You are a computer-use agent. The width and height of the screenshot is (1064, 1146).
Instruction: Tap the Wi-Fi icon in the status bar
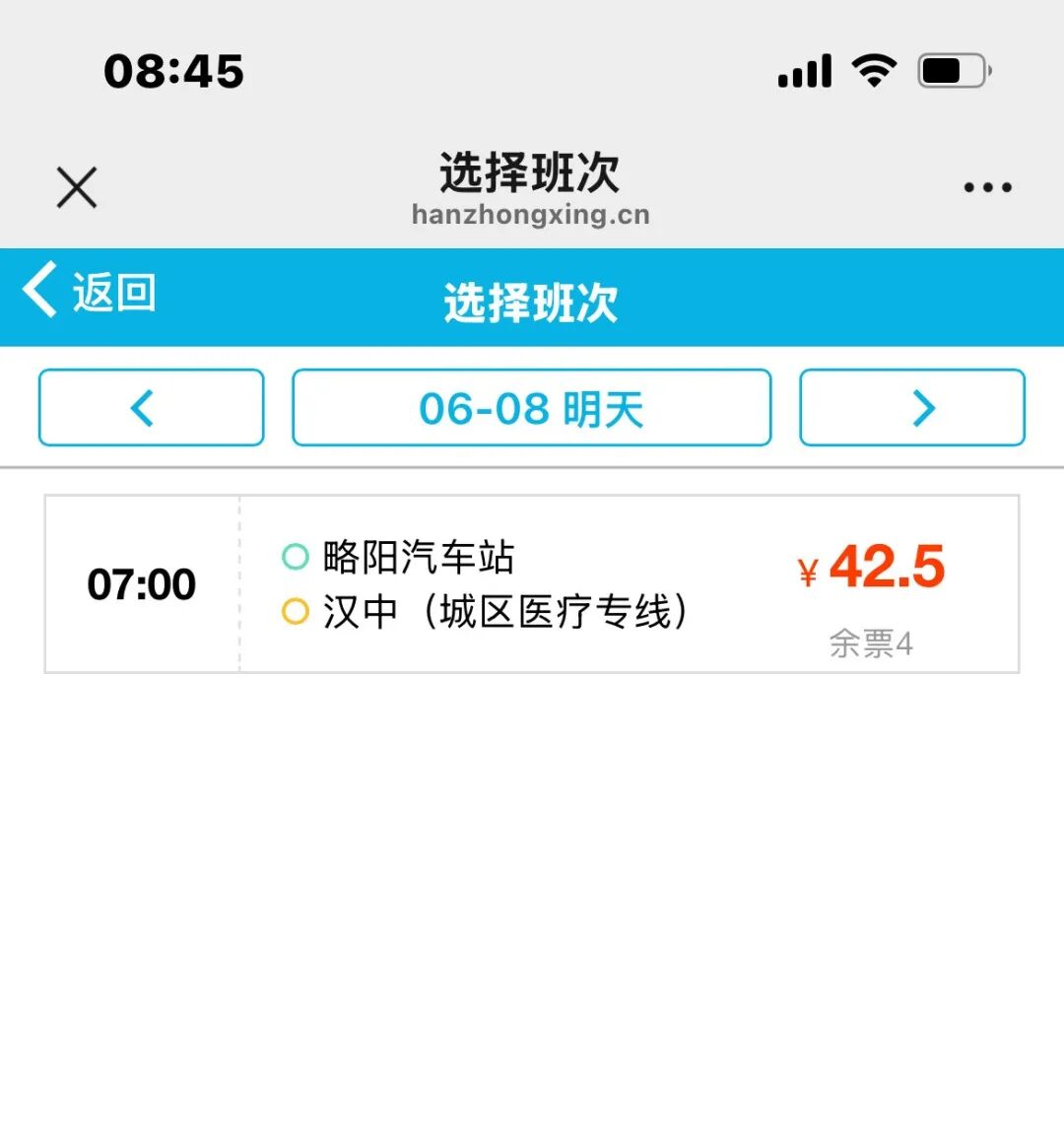[x=873, y=69]
